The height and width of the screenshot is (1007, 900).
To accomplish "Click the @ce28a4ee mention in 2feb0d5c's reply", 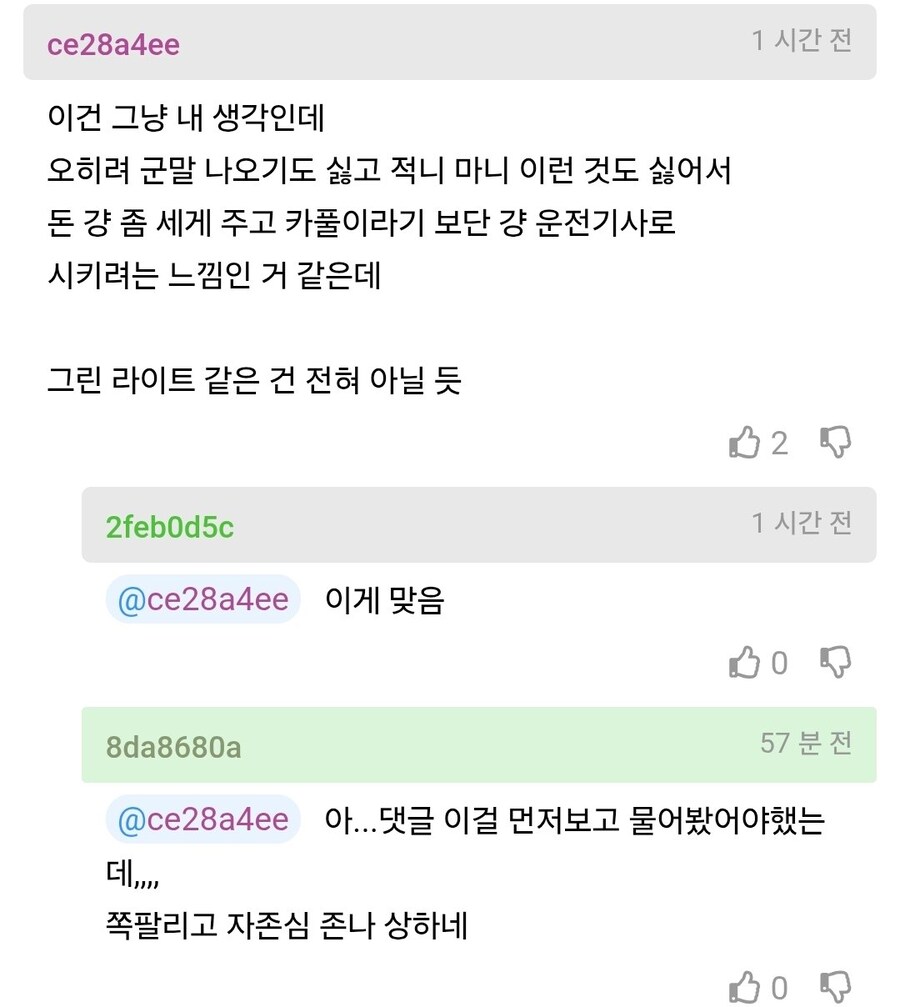I will click(201, 600).
